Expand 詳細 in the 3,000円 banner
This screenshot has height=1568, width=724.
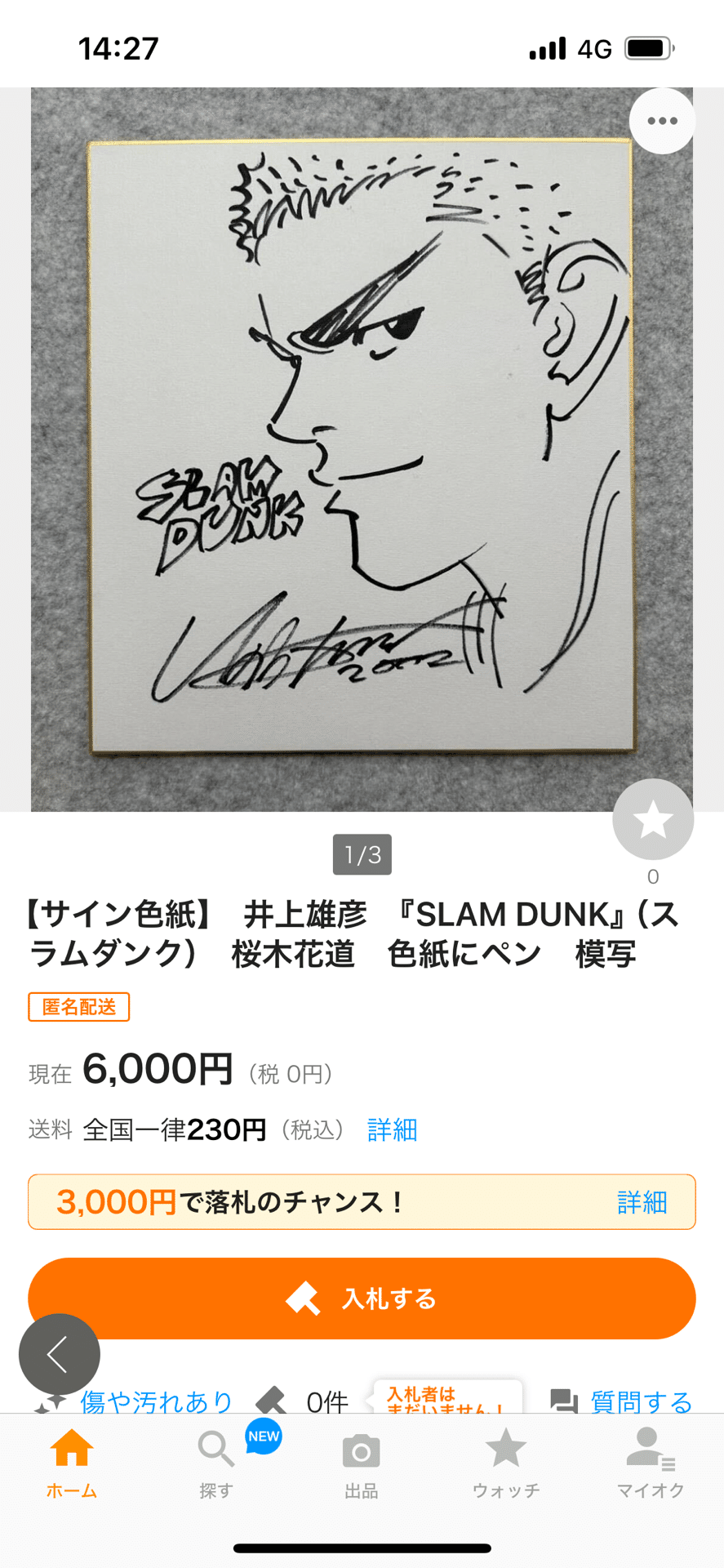pyautogui.click(x=642, y=1201)
